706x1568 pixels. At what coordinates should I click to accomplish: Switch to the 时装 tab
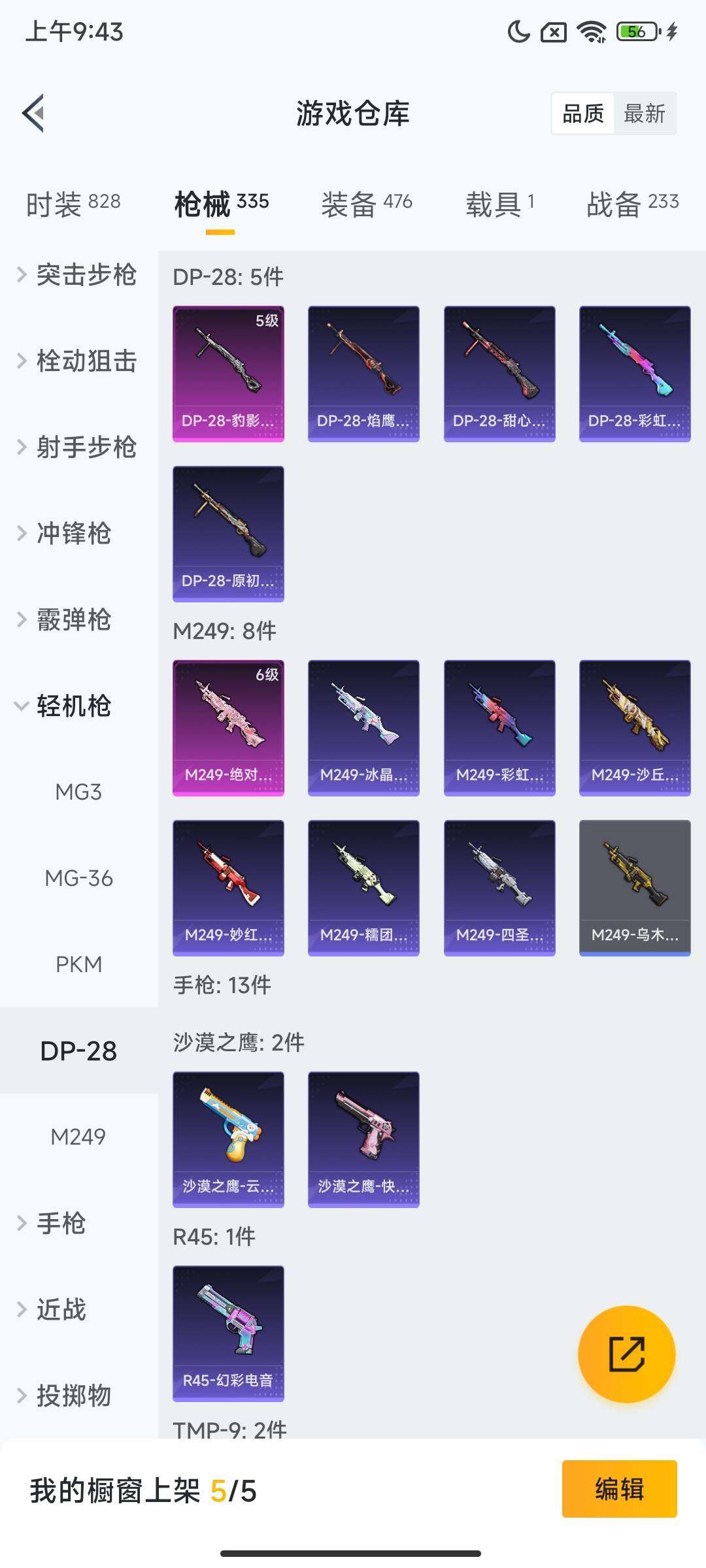point(73,204)
